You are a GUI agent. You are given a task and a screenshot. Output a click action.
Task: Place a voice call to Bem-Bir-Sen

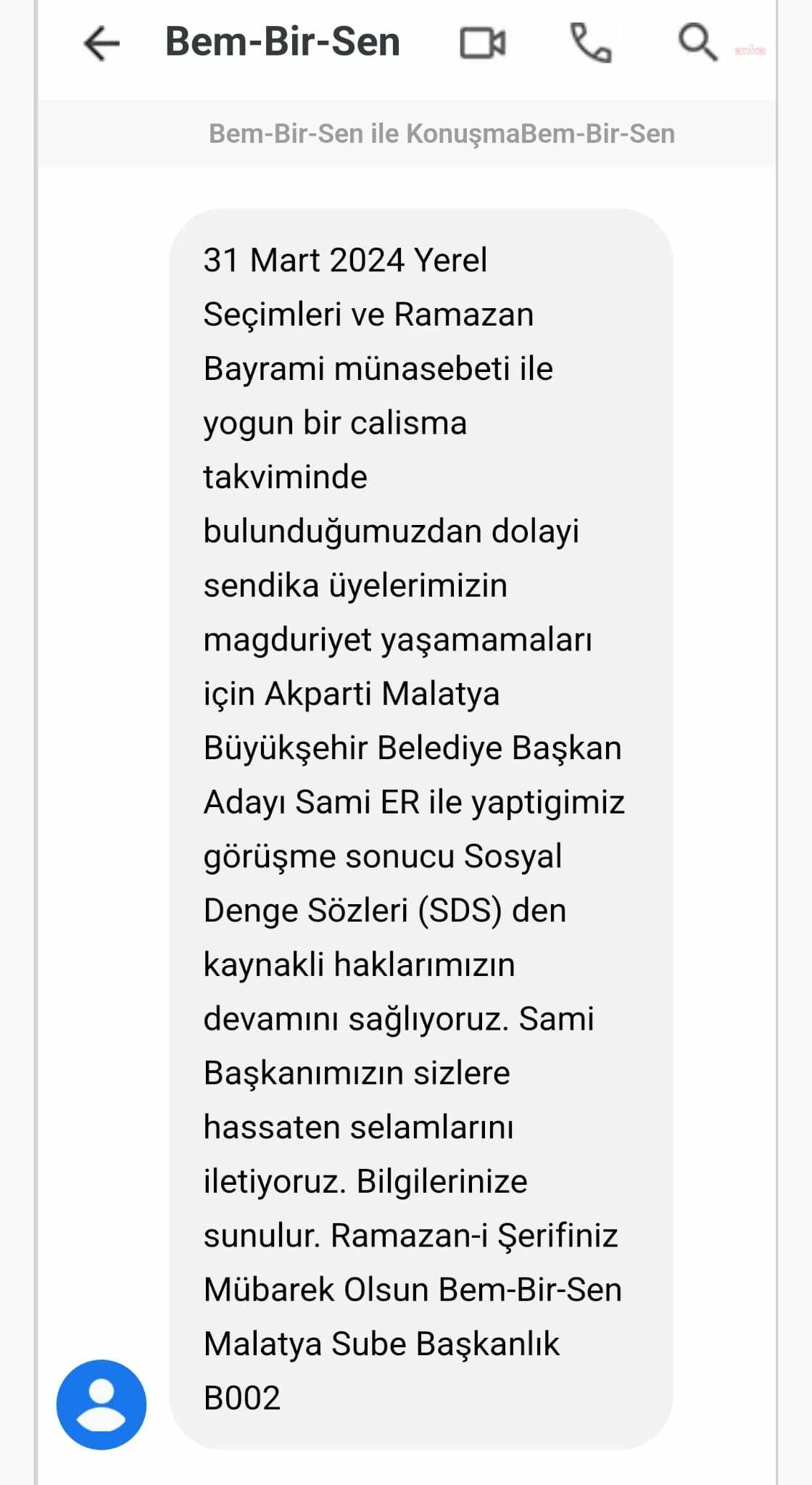pos(591,44)
